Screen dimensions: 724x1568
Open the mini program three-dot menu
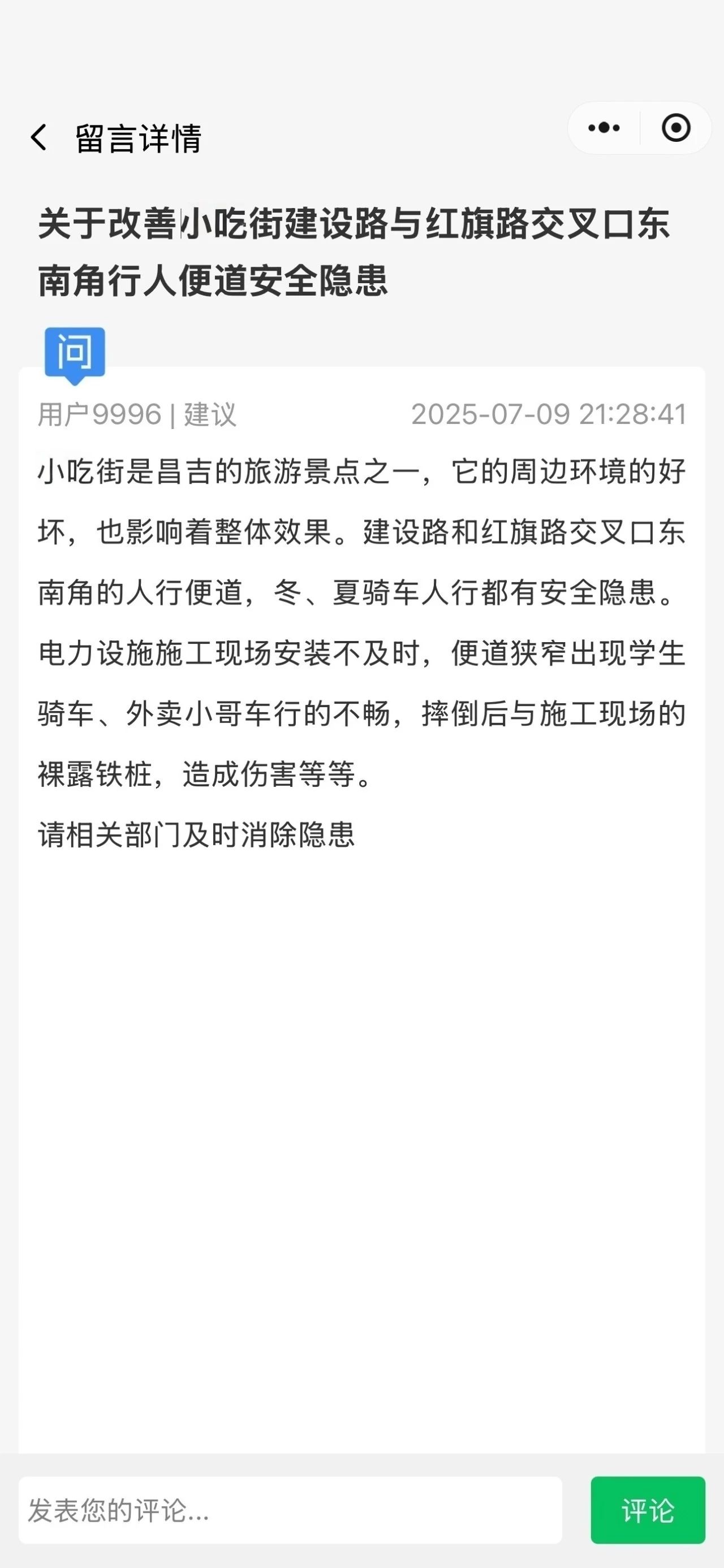604,128
